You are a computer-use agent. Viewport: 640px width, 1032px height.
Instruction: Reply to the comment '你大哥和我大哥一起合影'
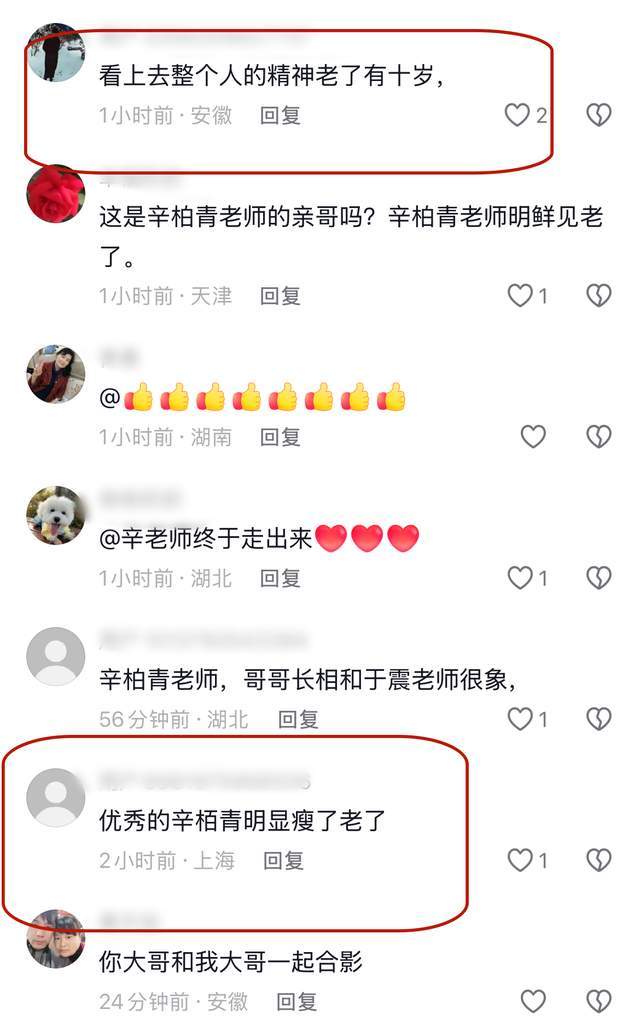298,1001
